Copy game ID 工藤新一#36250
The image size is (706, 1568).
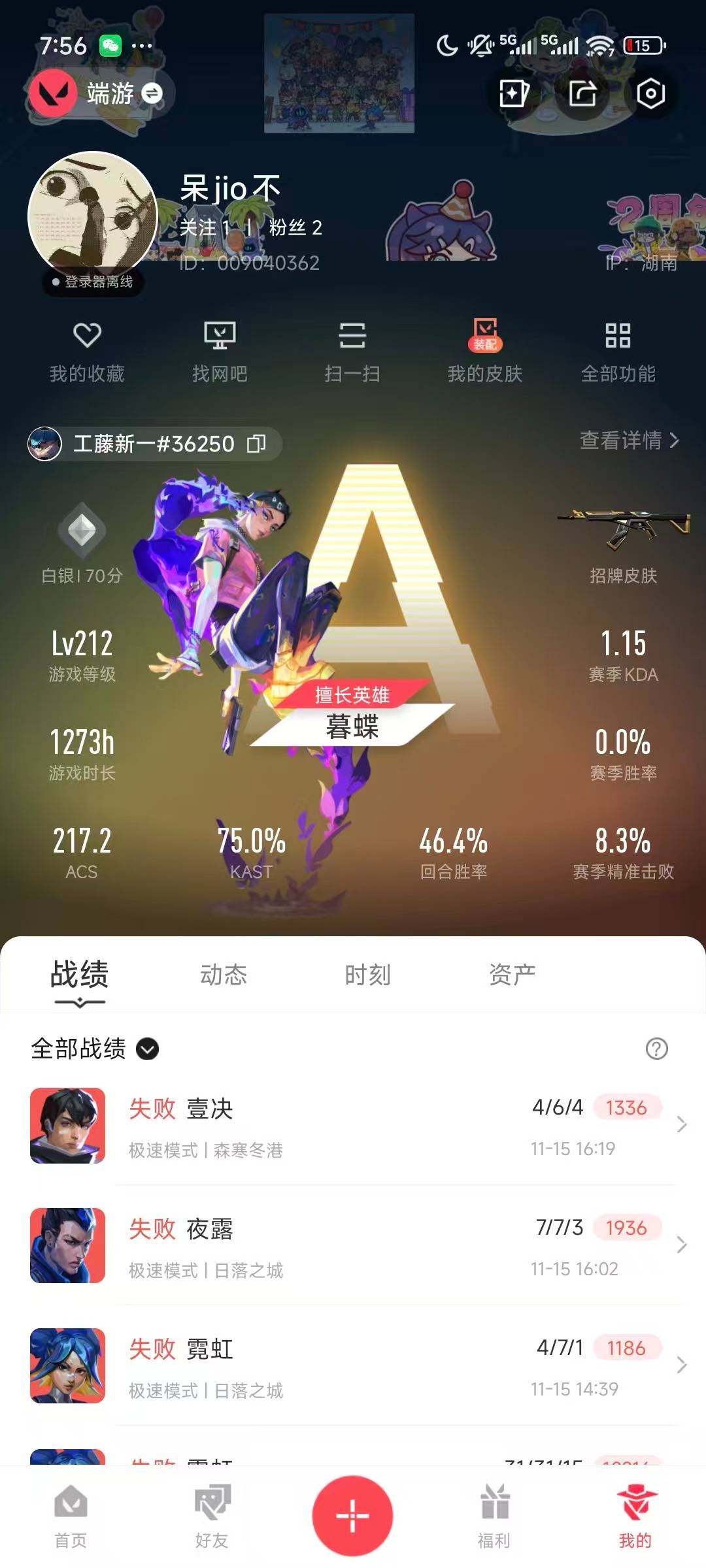tap(256, 444)
